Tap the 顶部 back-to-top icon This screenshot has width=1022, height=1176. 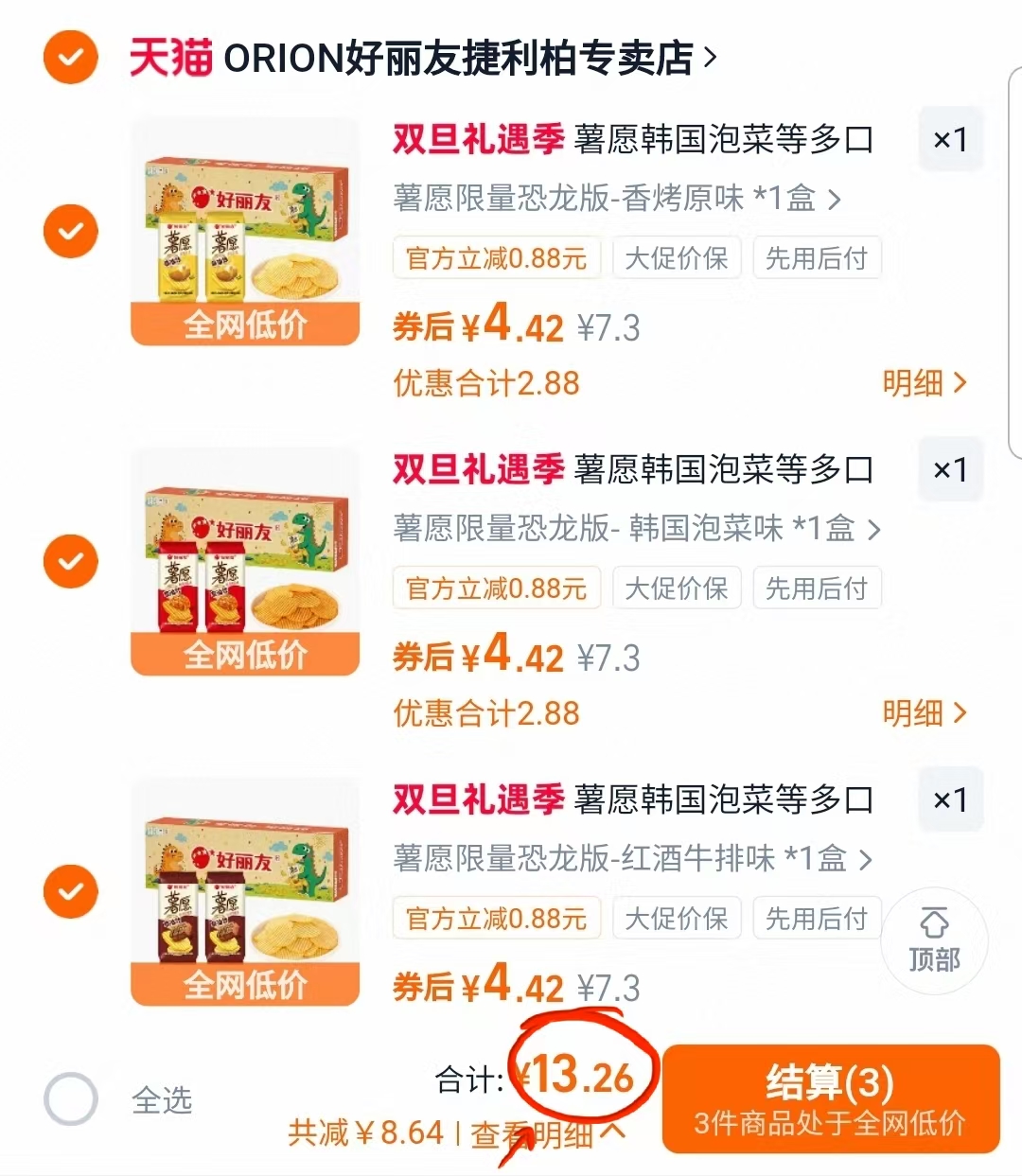934,941
